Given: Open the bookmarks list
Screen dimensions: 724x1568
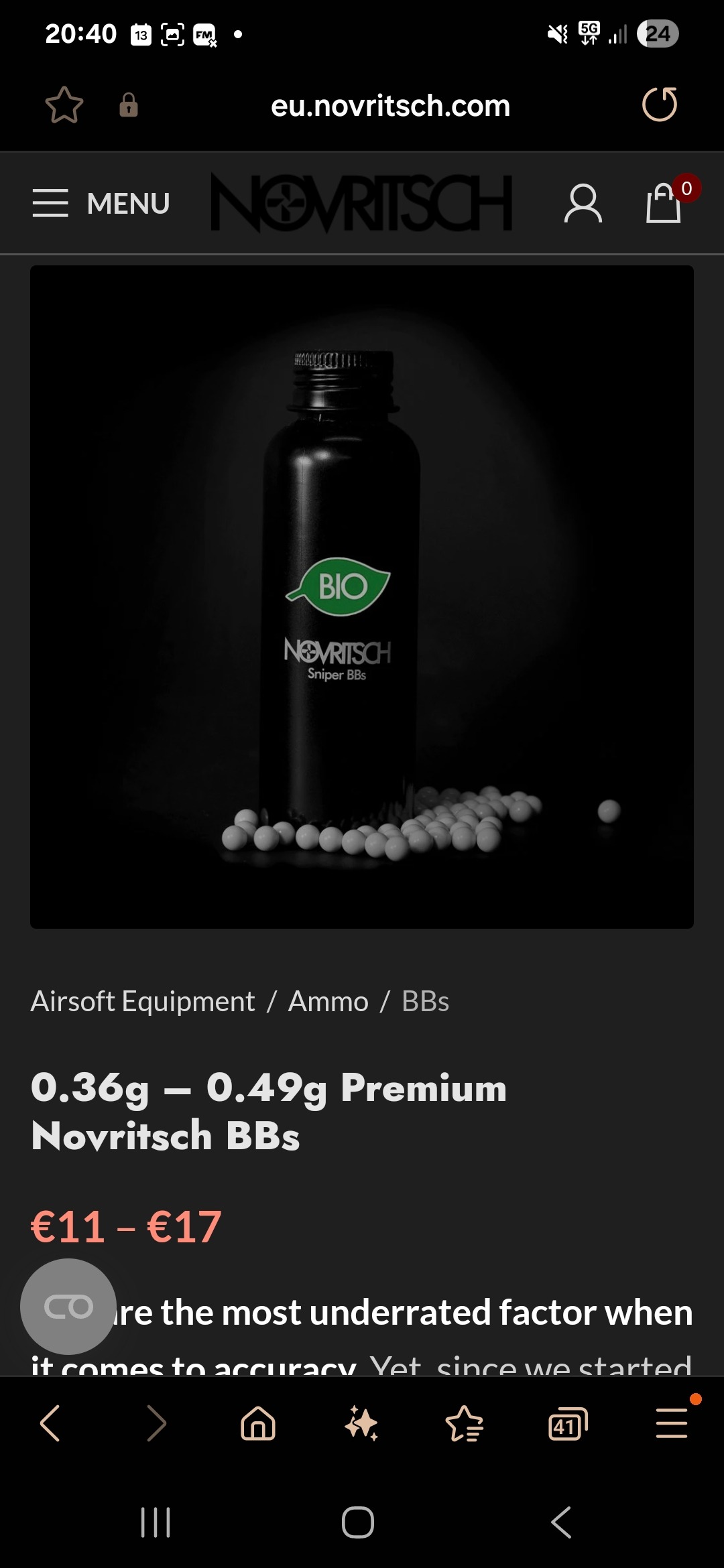Looking at the screenshot, I should [465, 1423].
